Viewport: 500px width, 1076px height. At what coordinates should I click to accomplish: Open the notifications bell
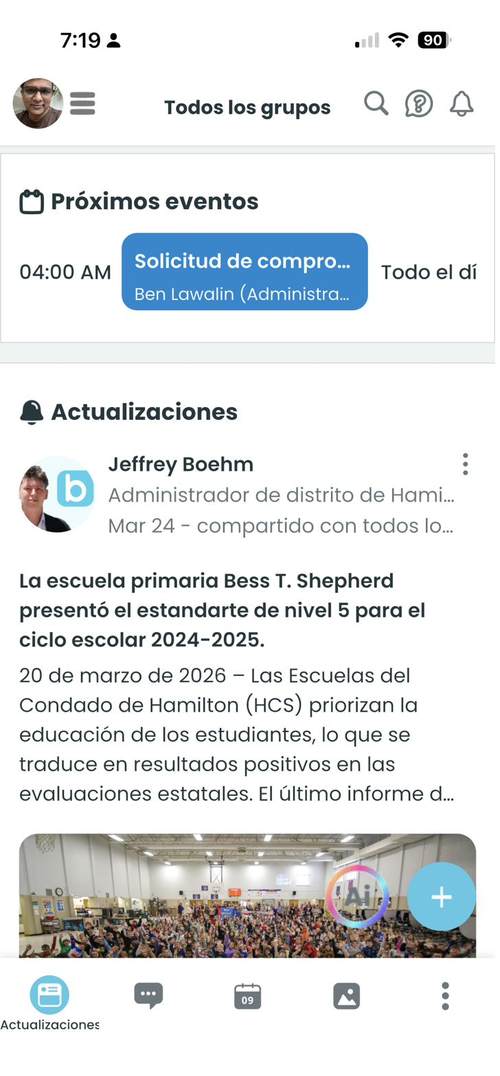pyautogui.click(x=462, y=104)
